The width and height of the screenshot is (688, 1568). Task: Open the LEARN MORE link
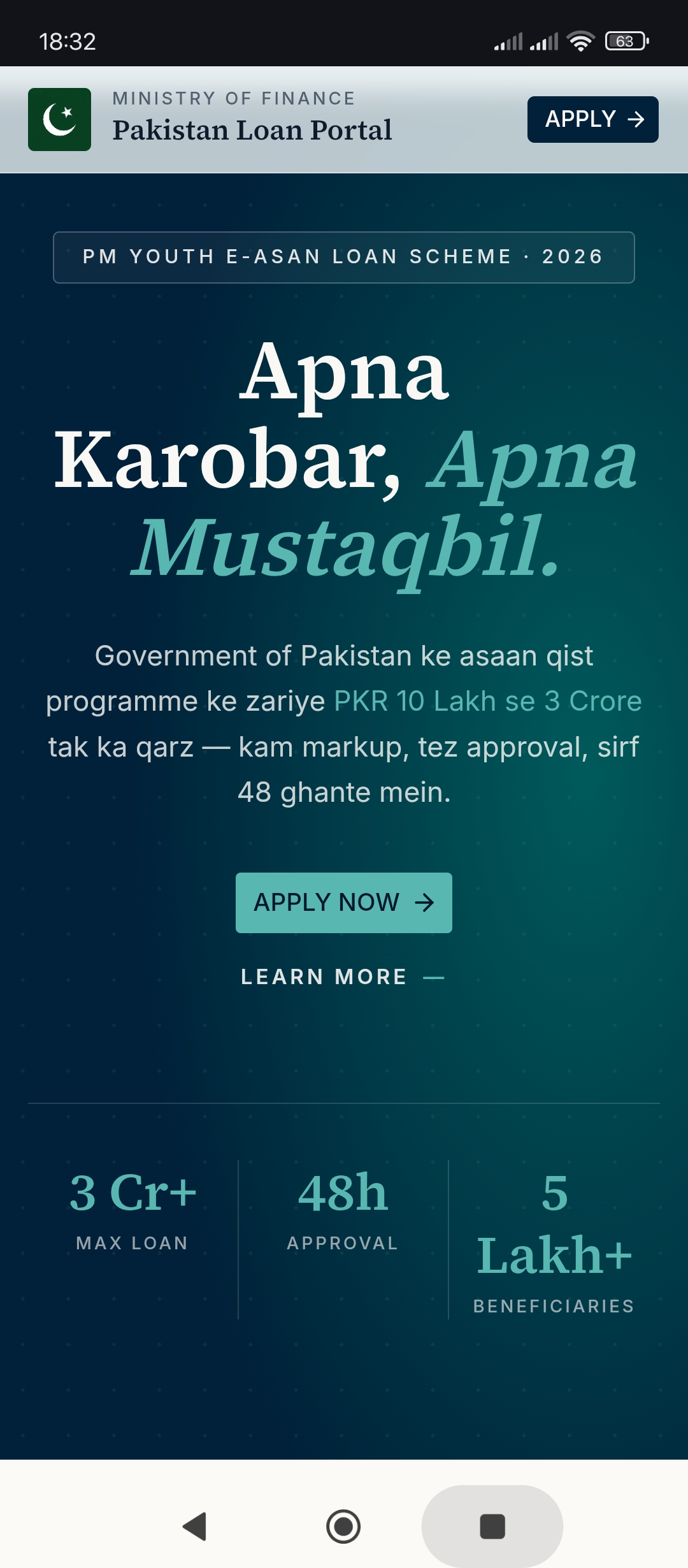(343, 976)
